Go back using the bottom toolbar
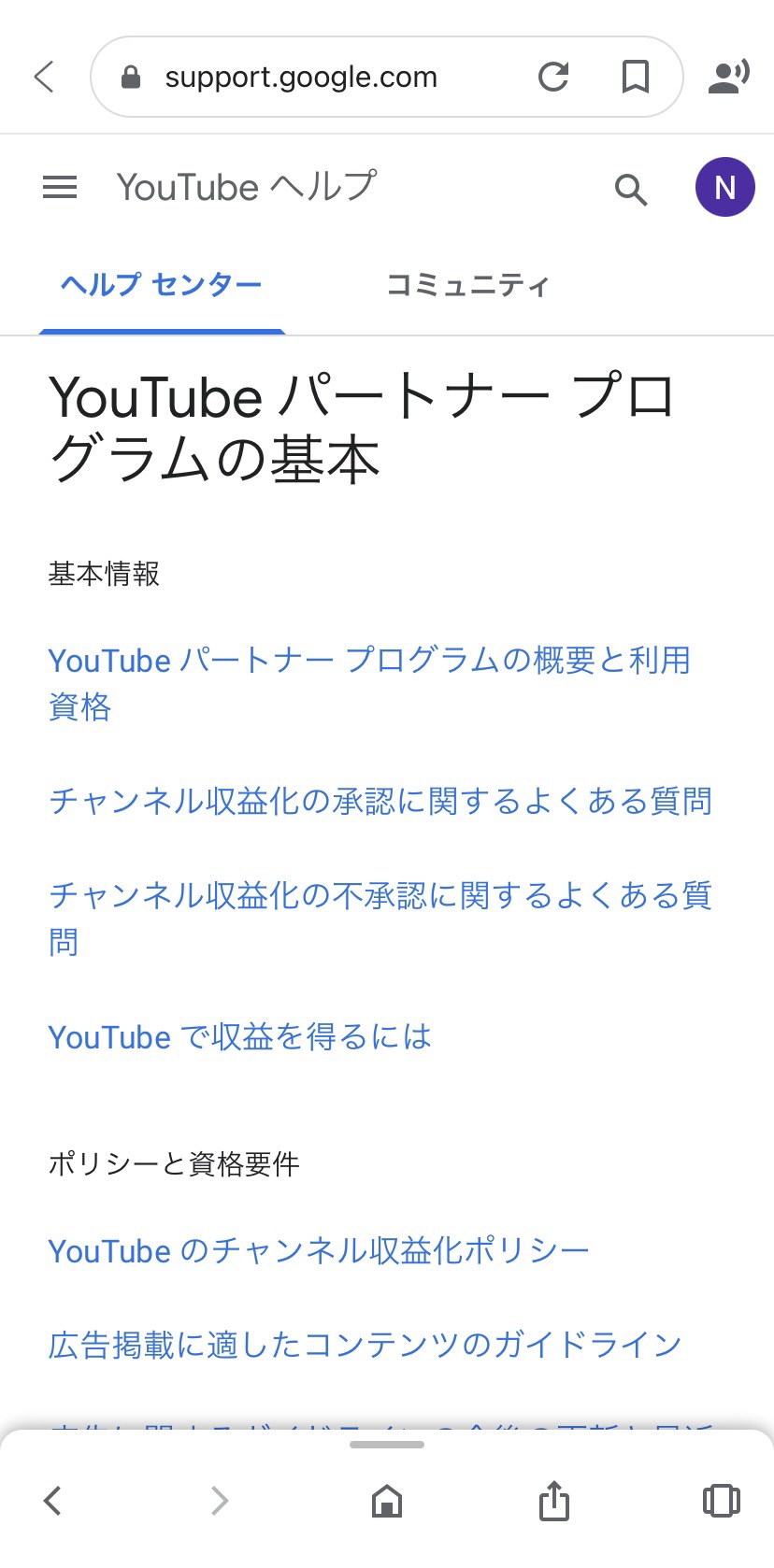Viewport: 774px width, 1568px height. (53, 1501)
